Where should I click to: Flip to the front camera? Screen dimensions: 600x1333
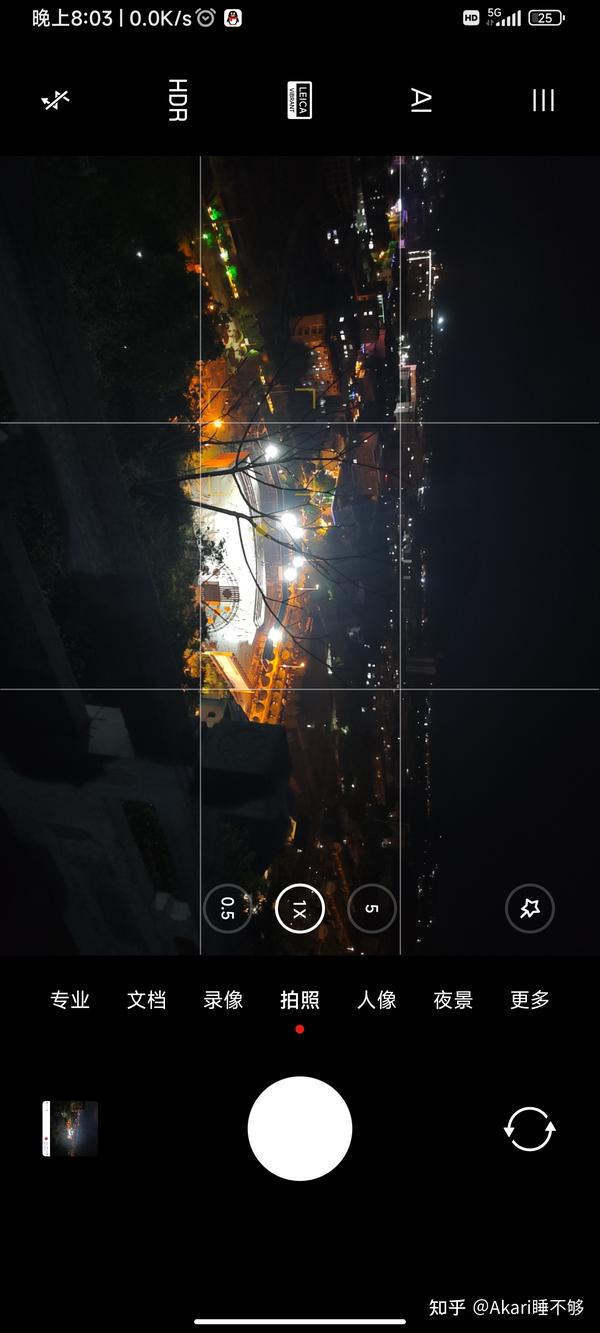[530, 1129]
